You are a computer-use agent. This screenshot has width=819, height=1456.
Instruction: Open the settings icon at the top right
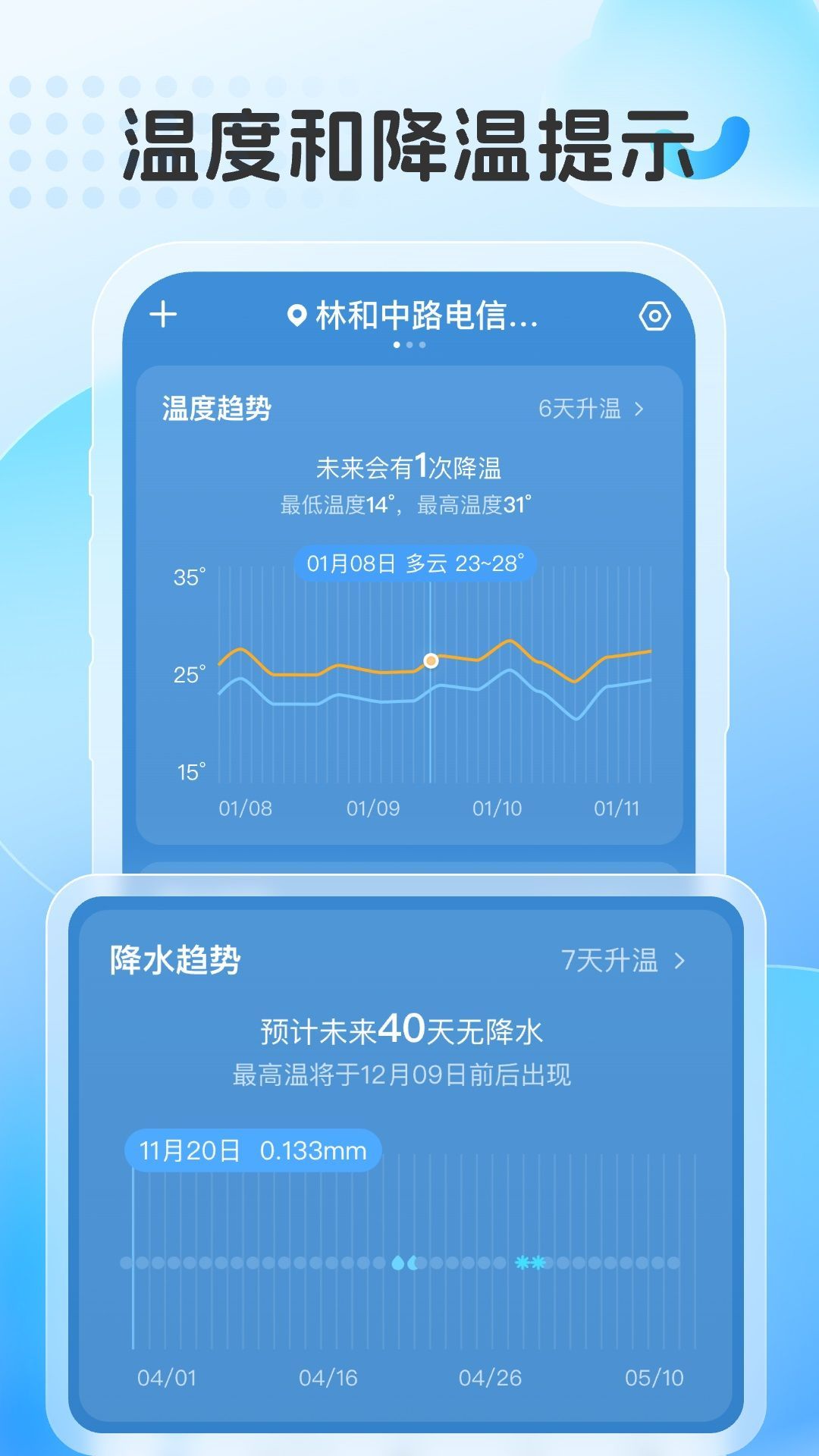click(x=657, y=317)
